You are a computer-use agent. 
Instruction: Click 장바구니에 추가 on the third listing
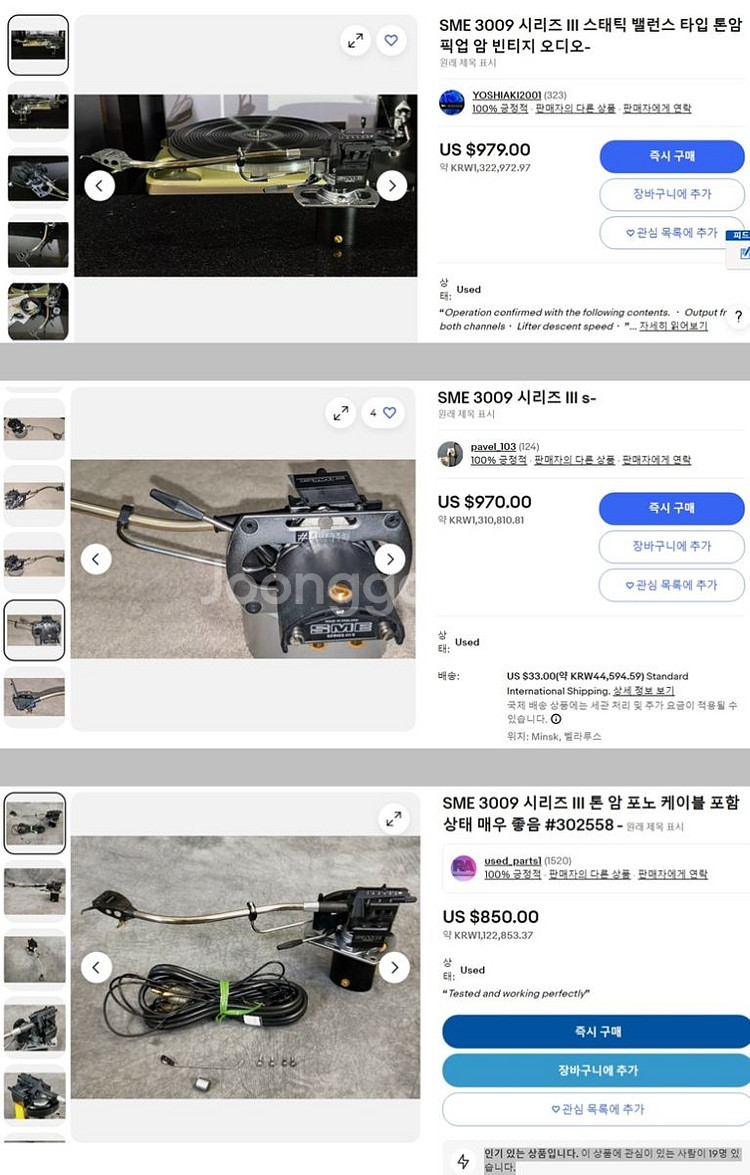598,1070
